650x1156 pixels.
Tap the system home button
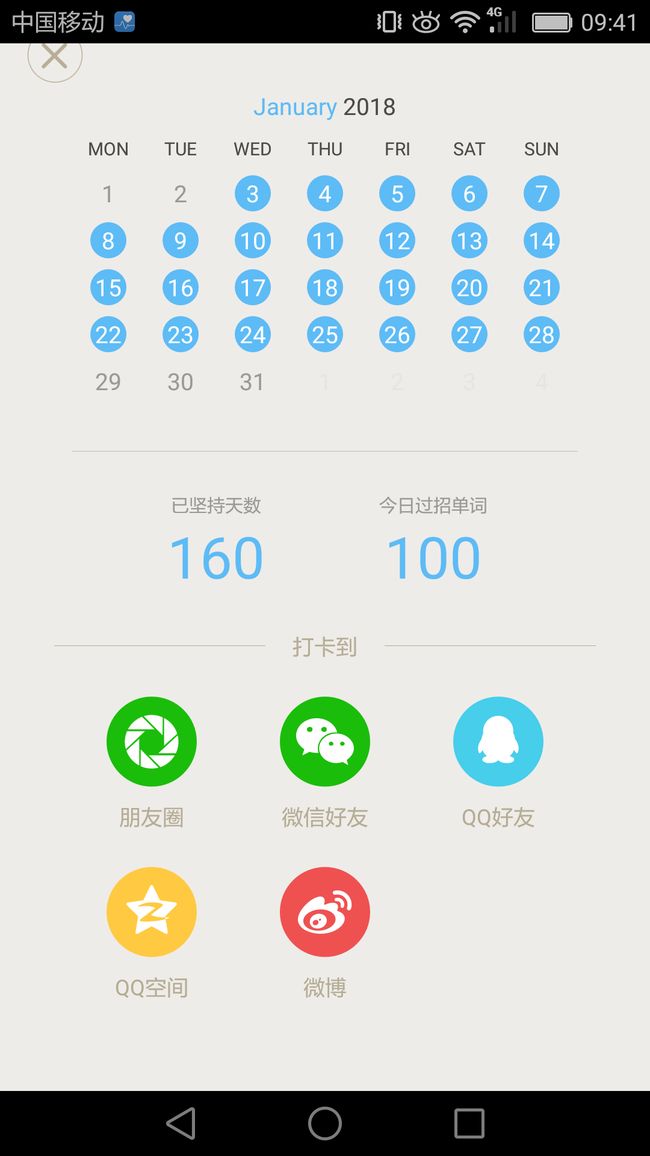pyautogui.click(x=324, y=1124)
